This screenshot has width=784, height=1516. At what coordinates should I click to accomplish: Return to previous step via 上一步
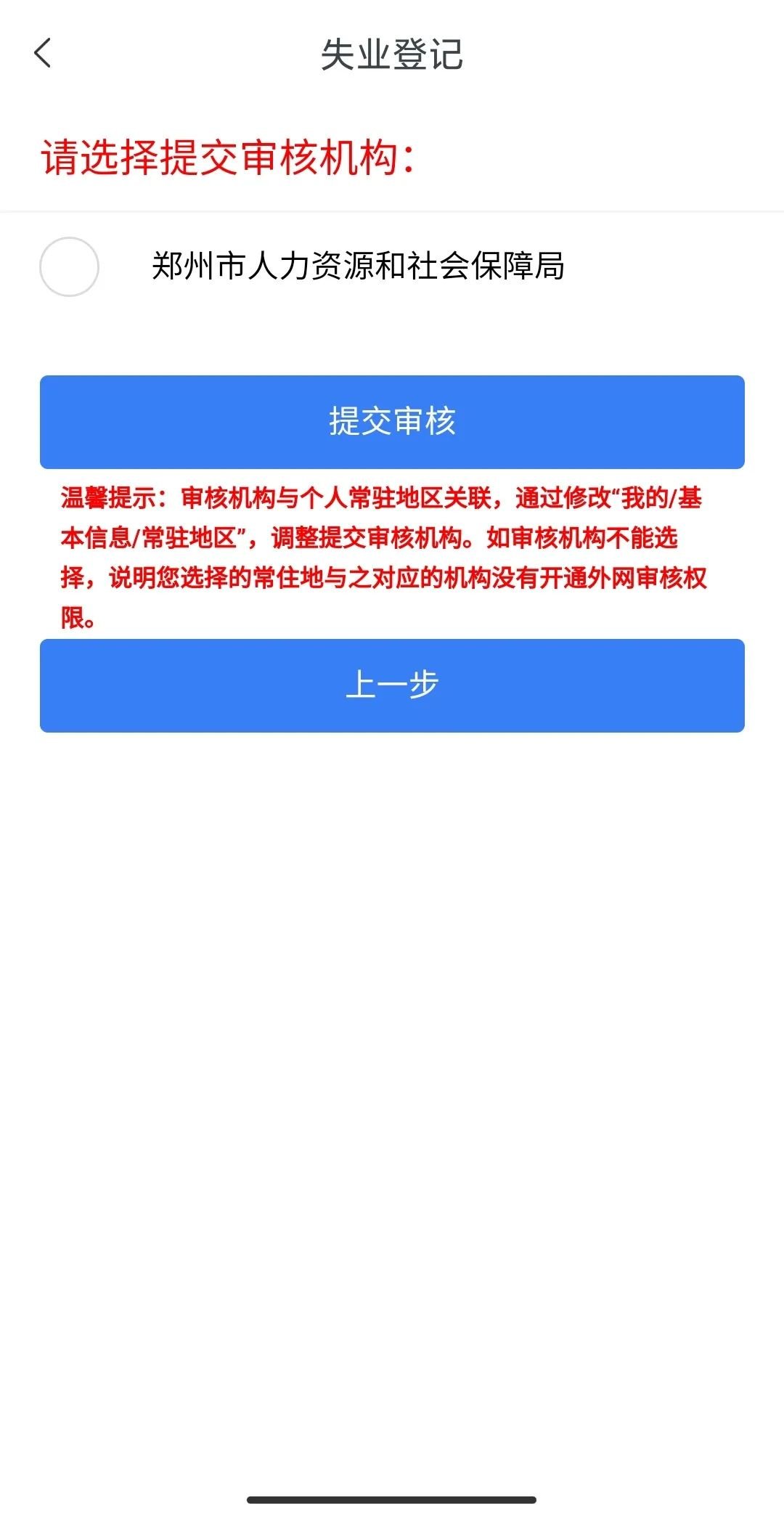coord(392,685)
